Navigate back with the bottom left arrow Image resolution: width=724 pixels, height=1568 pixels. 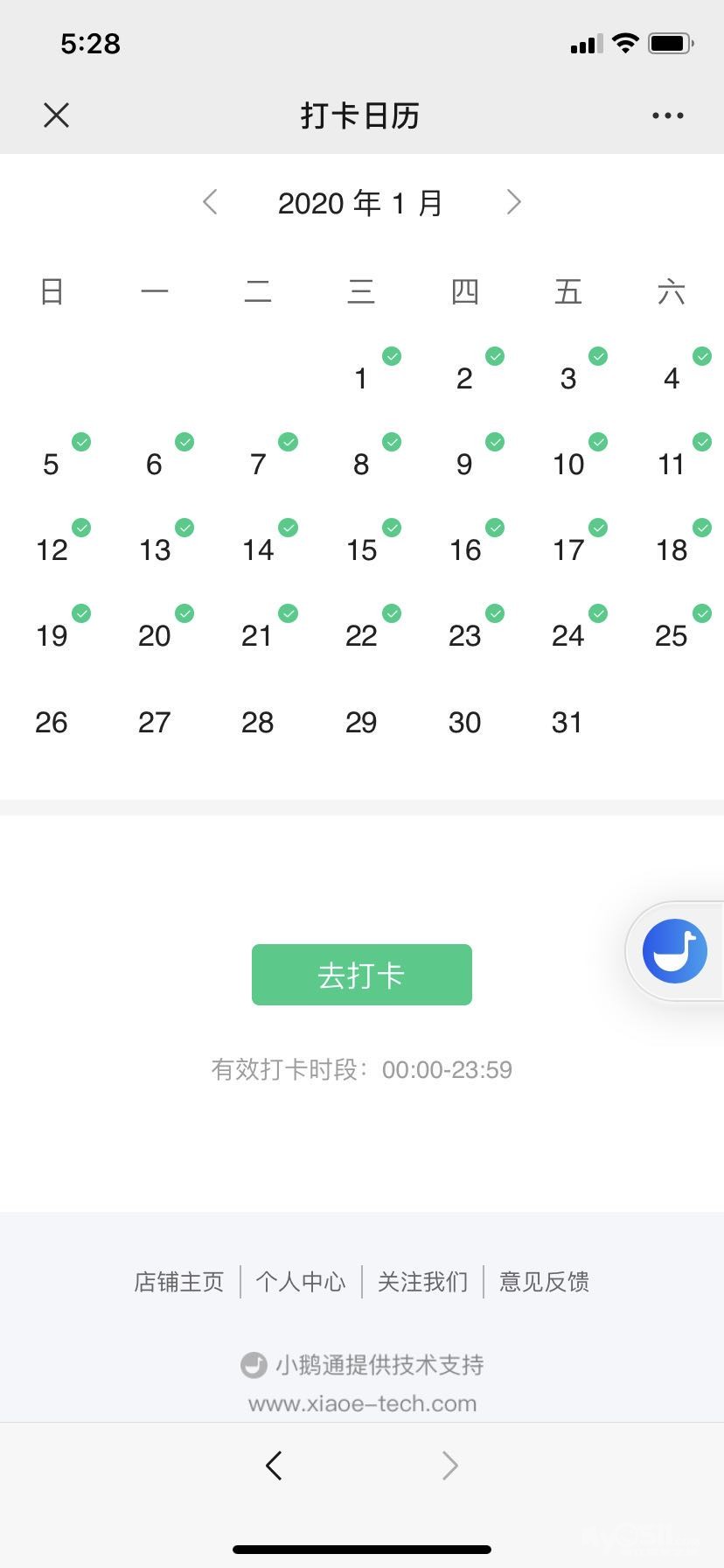(274, 1465)
